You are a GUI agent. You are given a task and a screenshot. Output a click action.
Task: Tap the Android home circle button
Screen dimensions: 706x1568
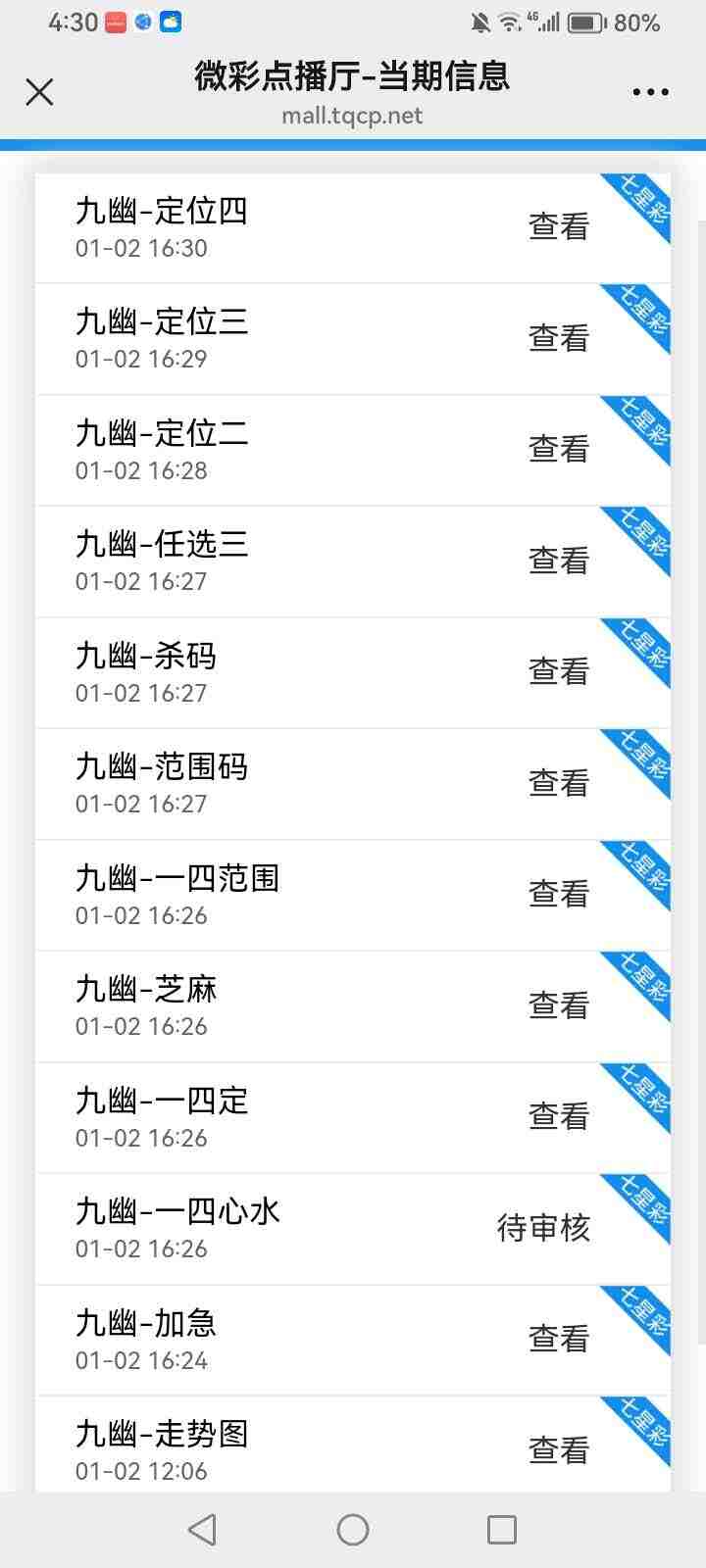tap(352, 1528)
